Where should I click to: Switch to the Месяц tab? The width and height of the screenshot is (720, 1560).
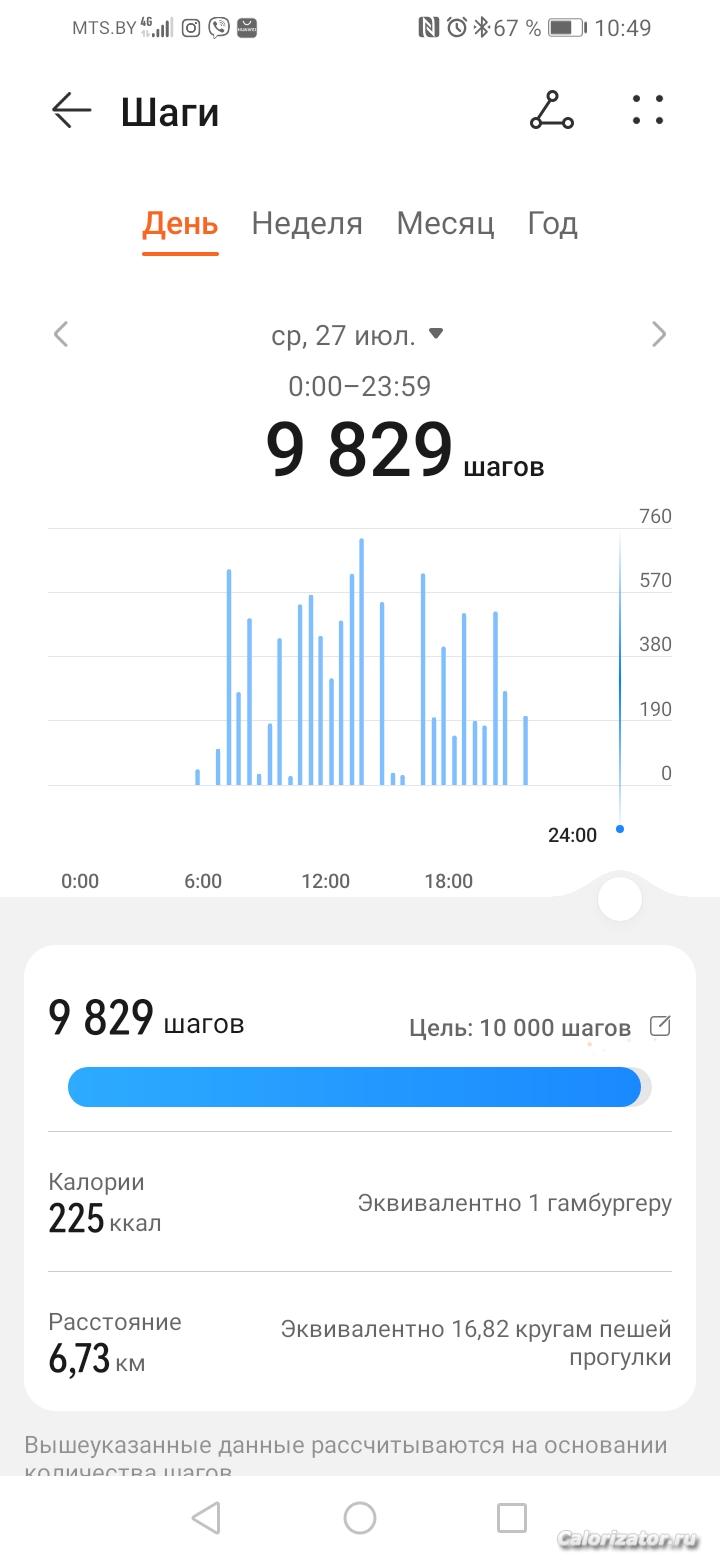[445, 223]
